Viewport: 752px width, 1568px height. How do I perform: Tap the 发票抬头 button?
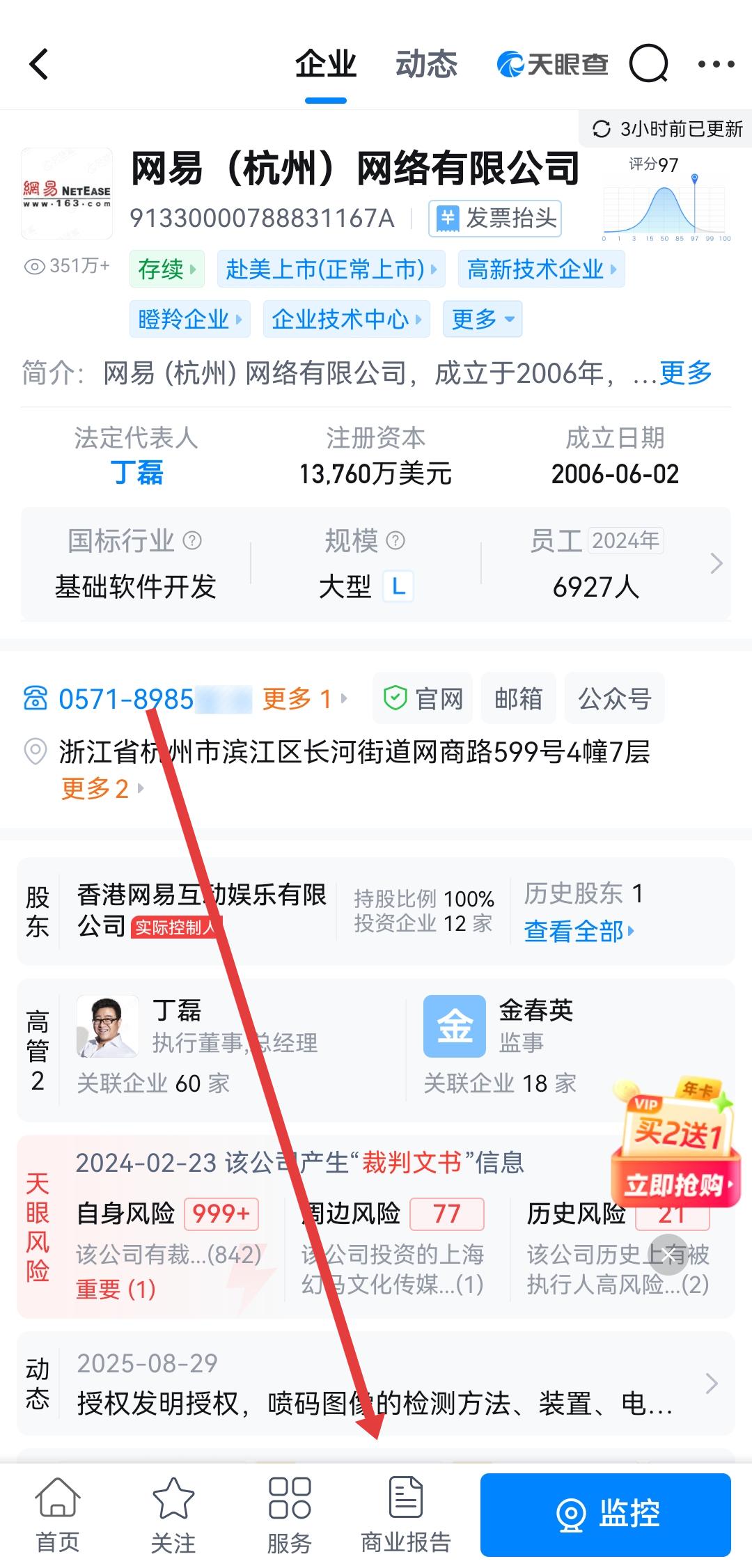495,219
